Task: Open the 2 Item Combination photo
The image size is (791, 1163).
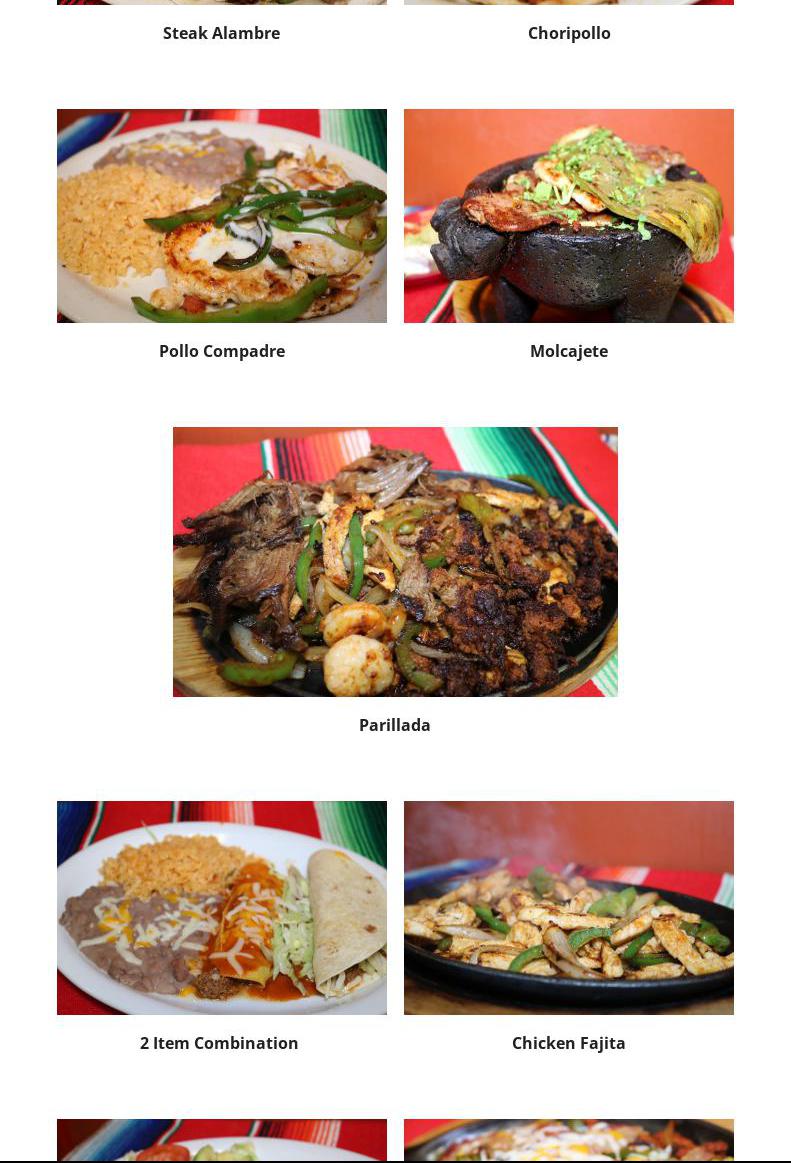Action: point(221,907)
